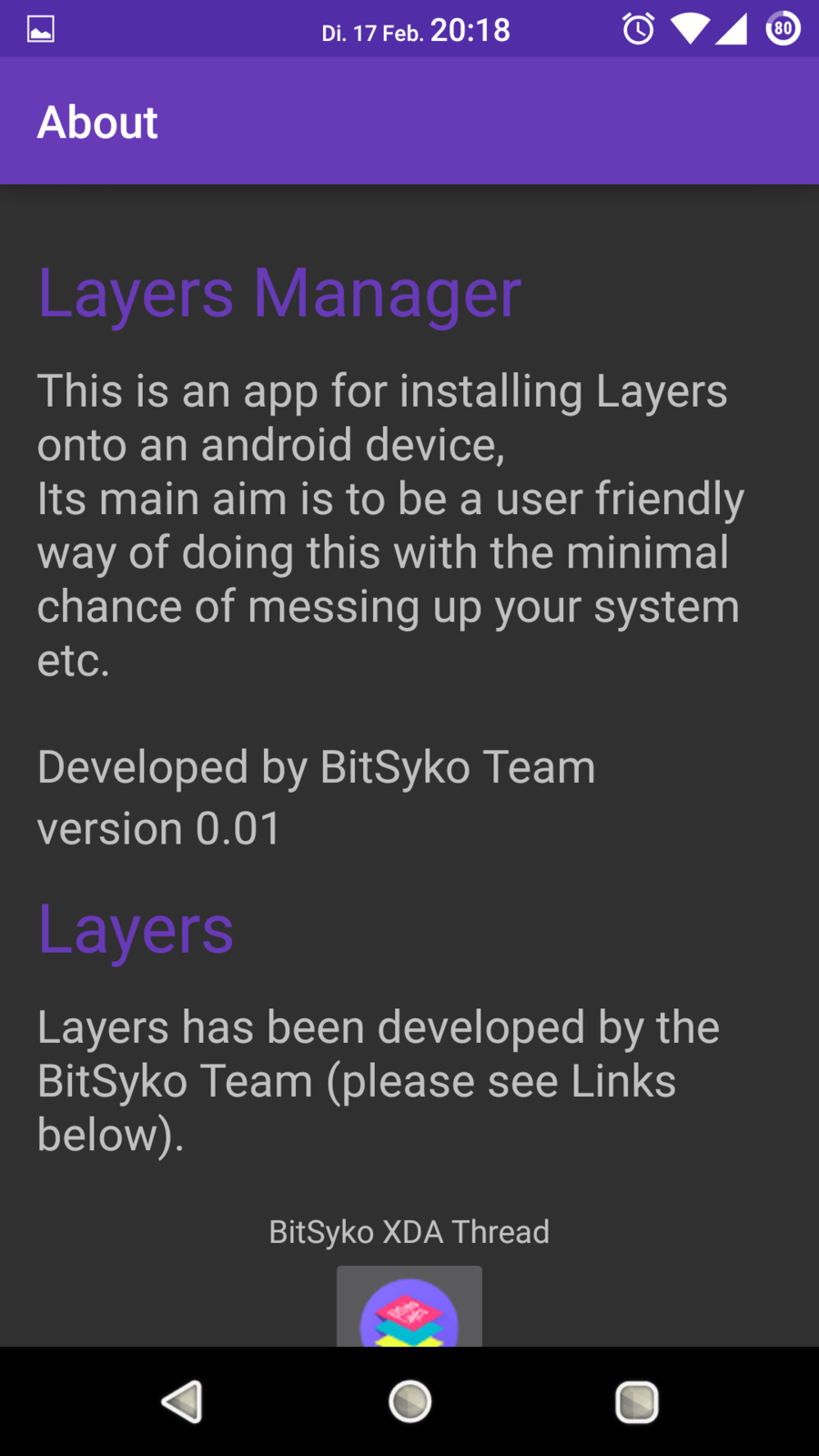
Task: Open the BitSyko XDA Thread icon button
Action: click(x=409, y=1309)
